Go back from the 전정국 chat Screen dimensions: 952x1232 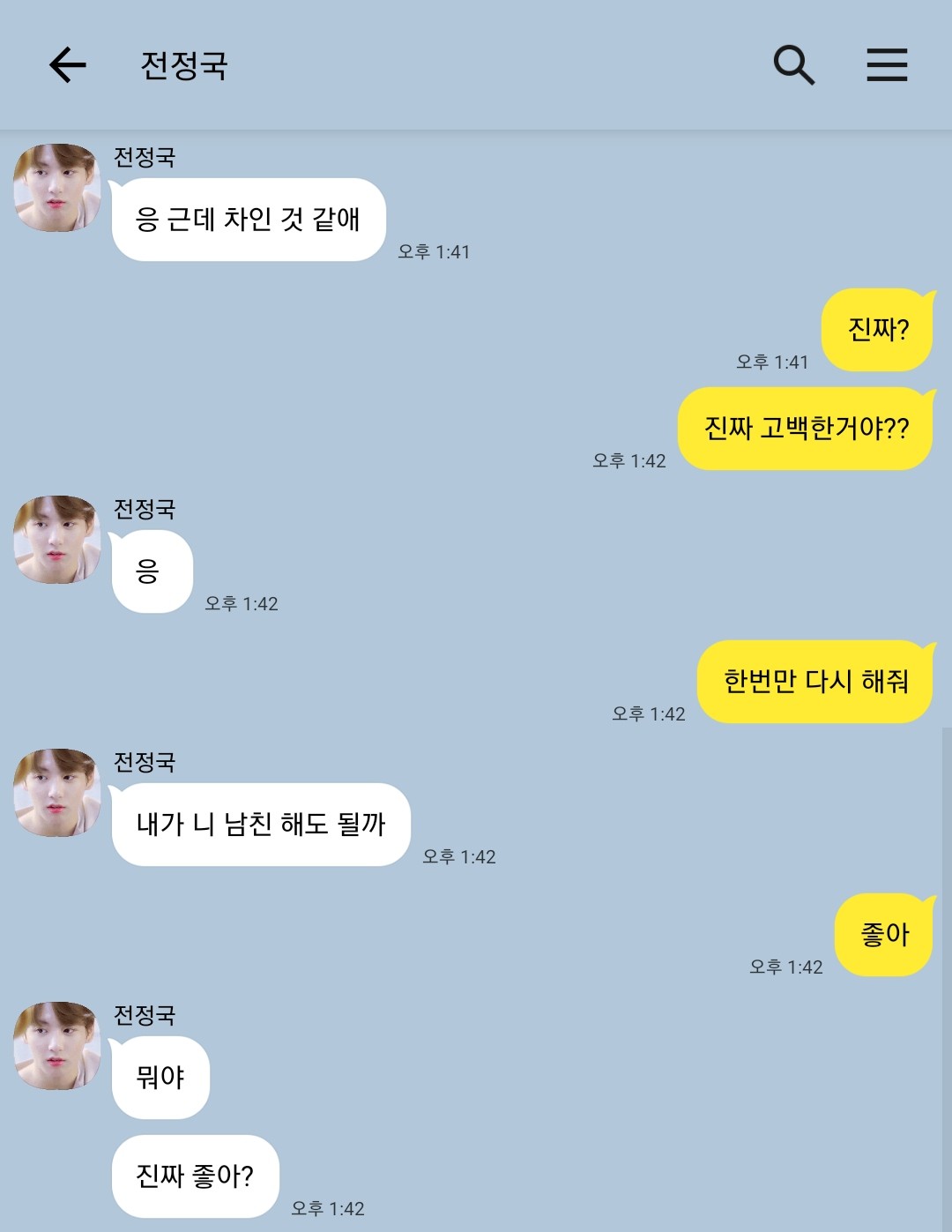pyautogui.click(x=67, y=65)
